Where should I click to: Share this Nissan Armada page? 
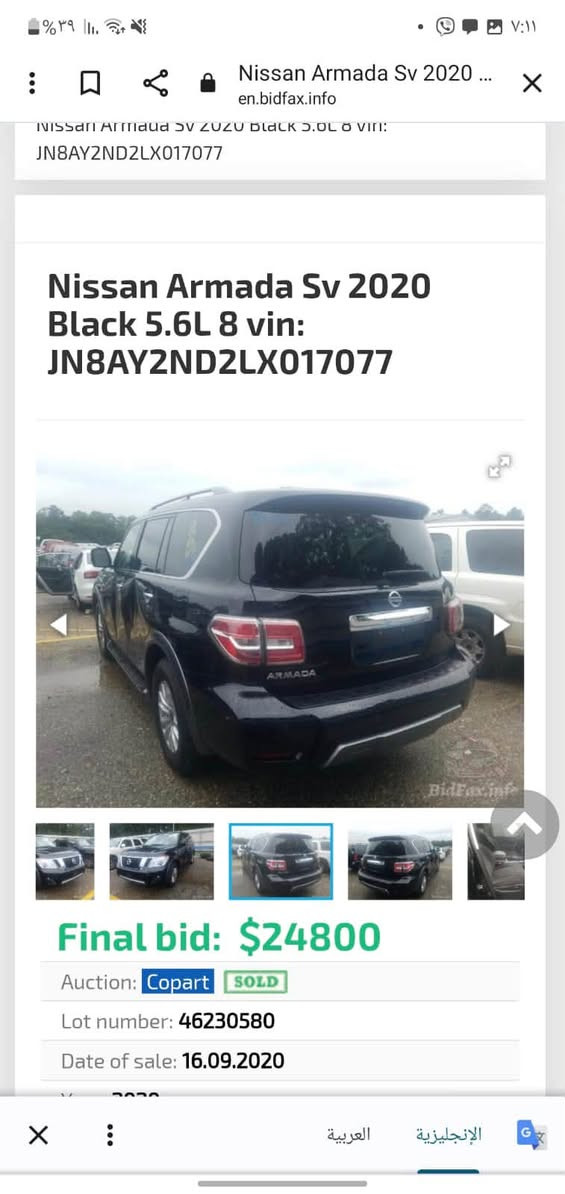click(x=155, y=83)
